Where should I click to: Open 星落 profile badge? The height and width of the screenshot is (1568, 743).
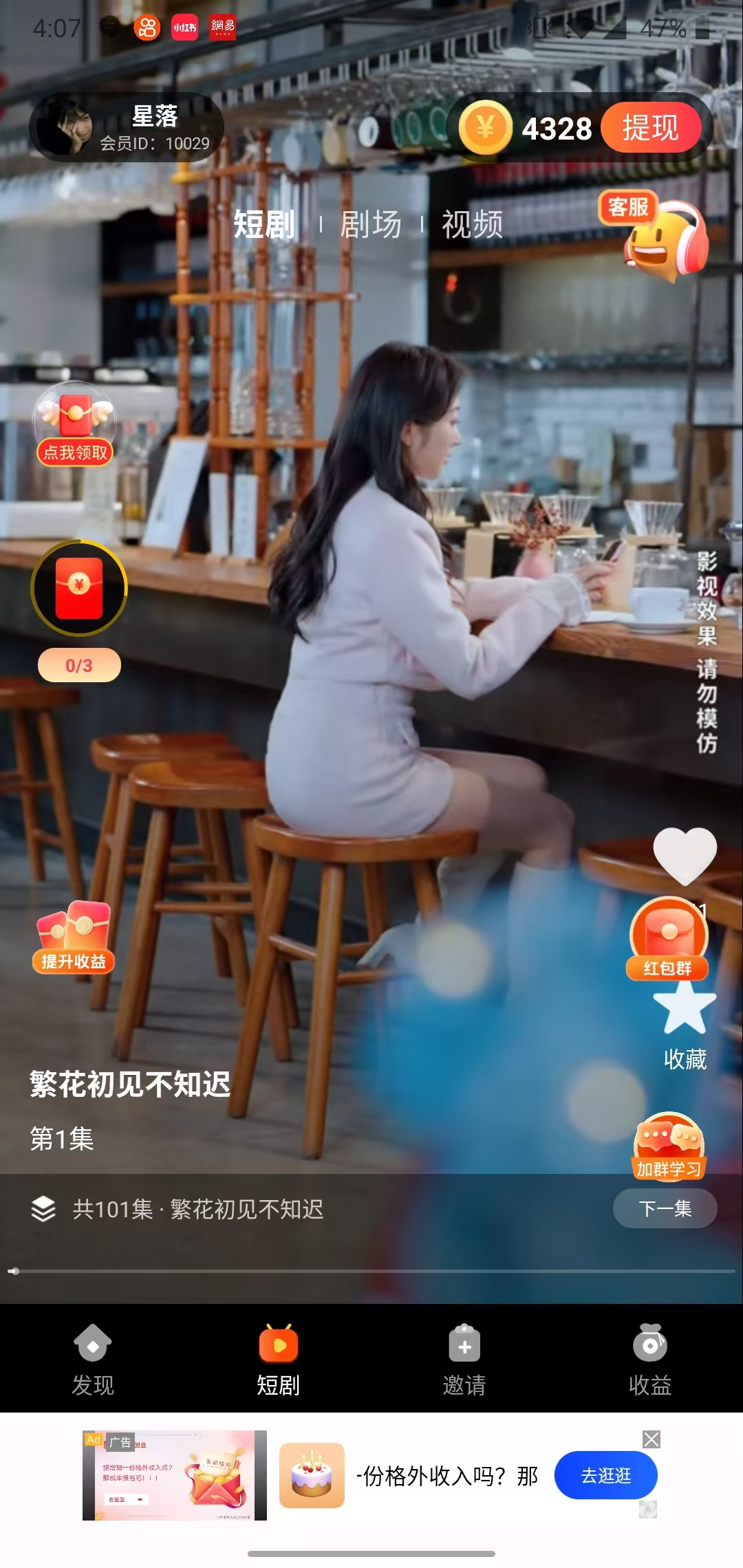pyautogui.click(x=126, y=127)
